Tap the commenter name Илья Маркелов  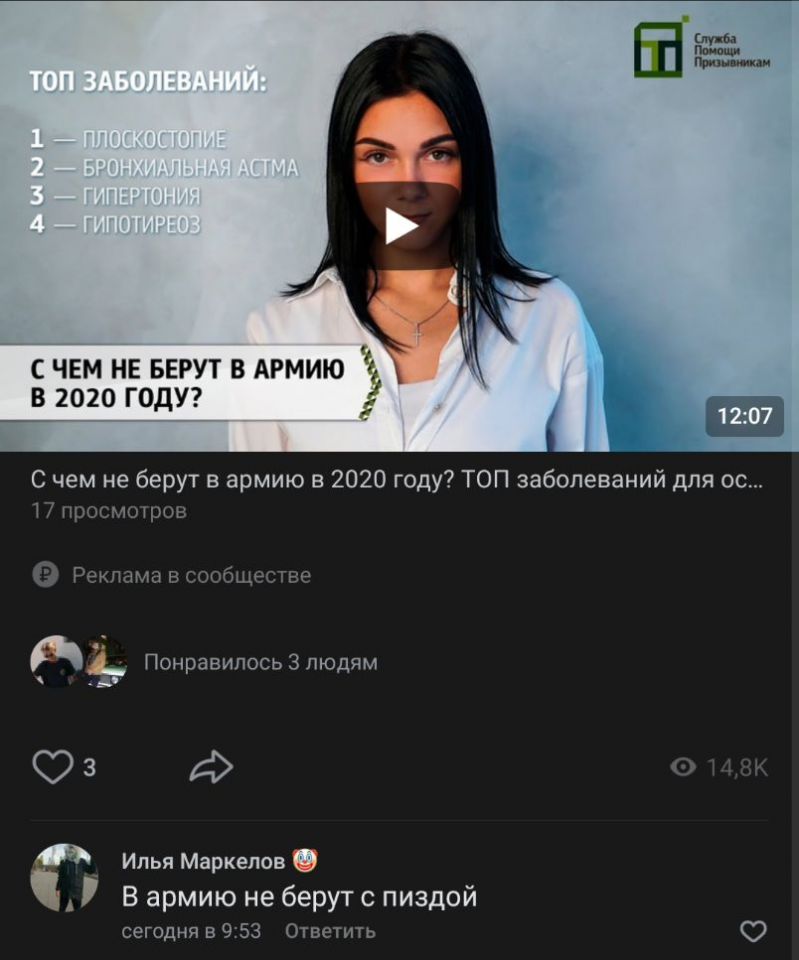203,861
